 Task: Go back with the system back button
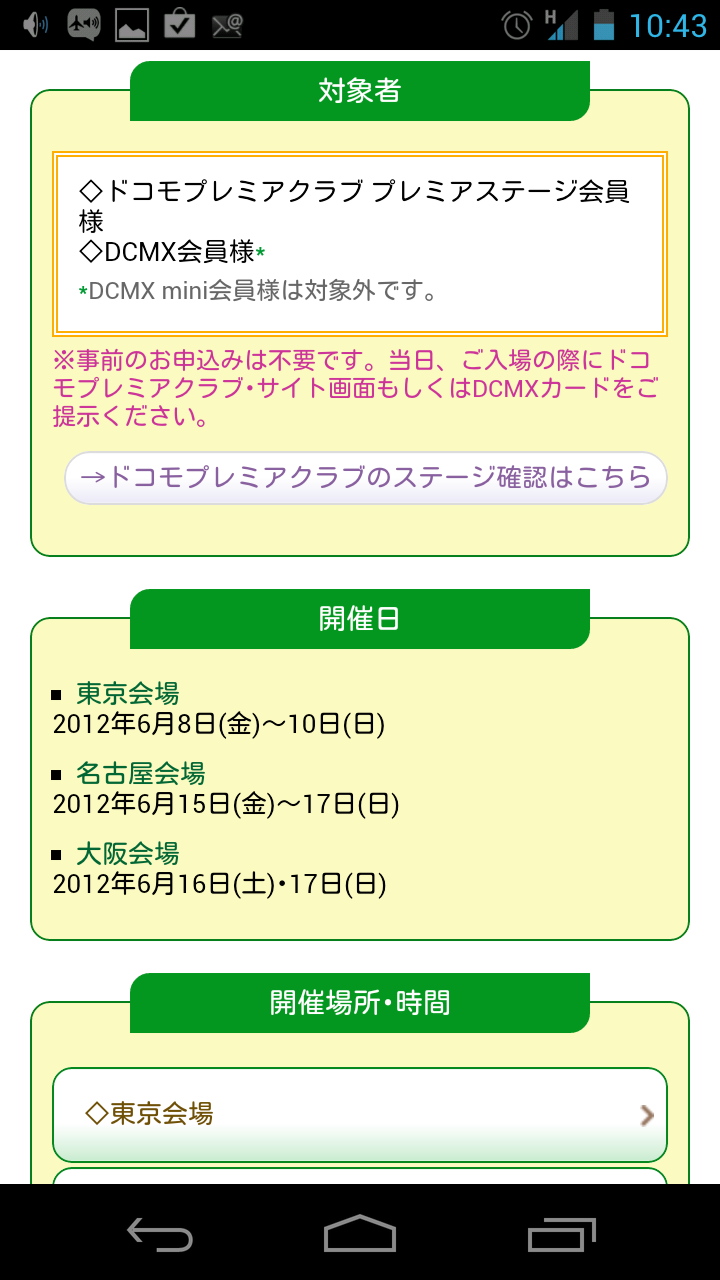coord(160,1233)
